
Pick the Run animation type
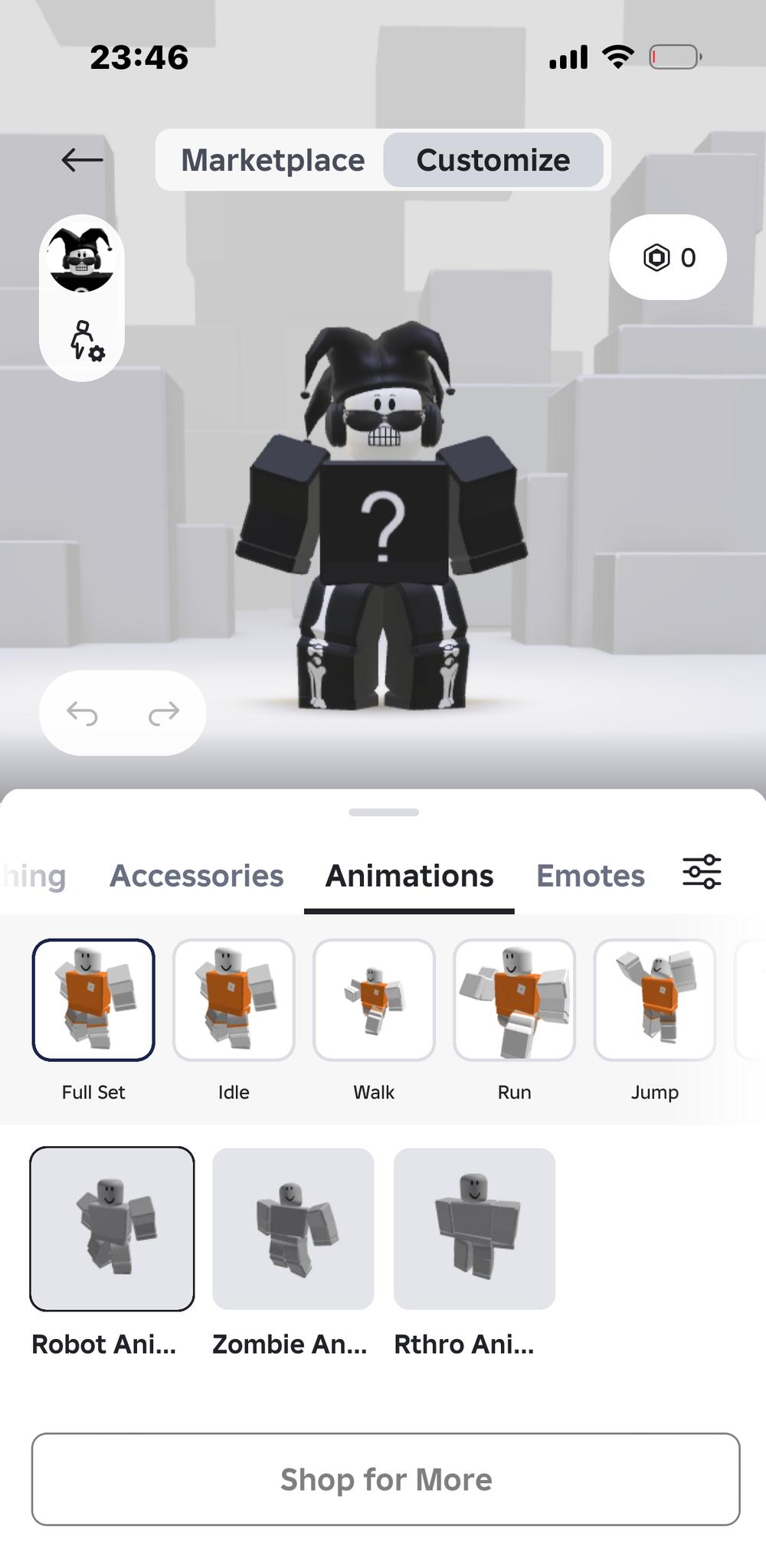[514, 1000]
